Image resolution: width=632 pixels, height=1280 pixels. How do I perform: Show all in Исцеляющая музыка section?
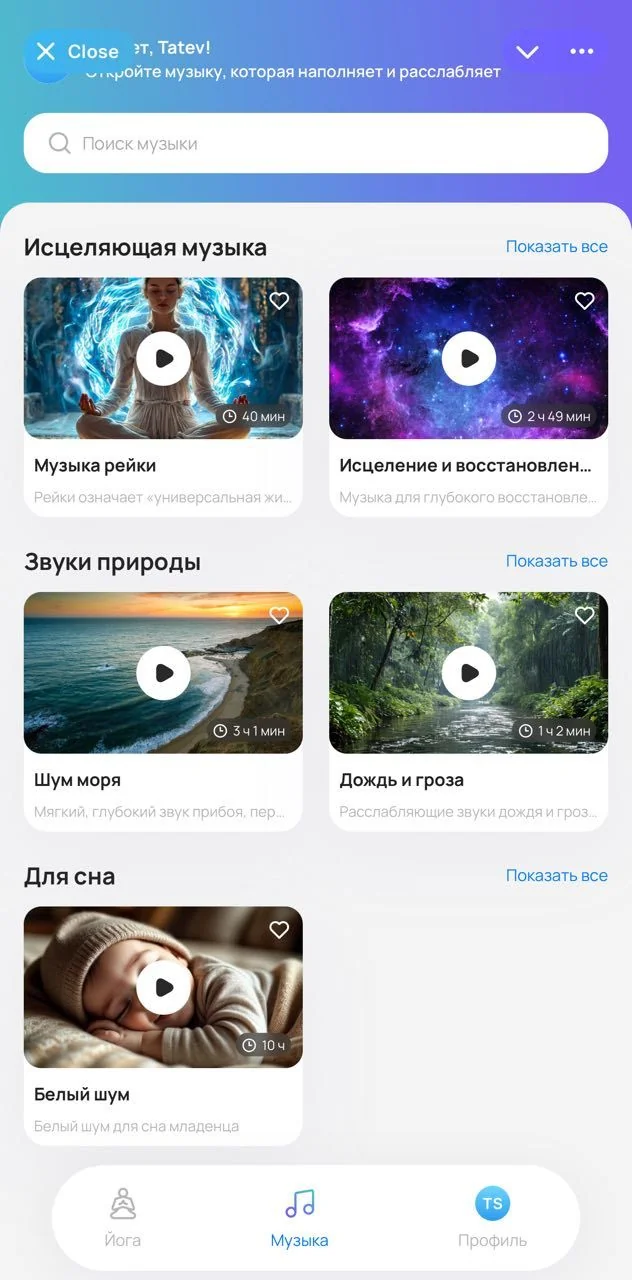click(x=556, y=247)
